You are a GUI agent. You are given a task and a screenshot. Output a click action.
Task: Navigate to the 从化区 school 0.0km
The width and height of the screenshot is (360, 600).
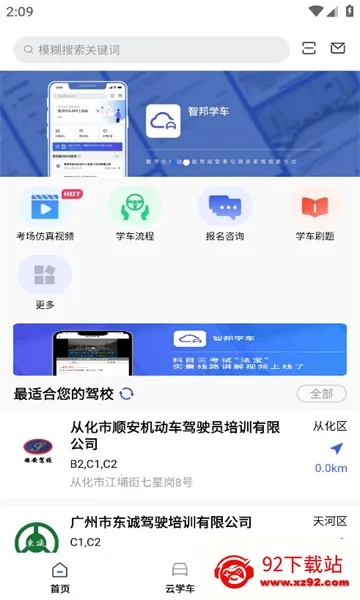331,458
